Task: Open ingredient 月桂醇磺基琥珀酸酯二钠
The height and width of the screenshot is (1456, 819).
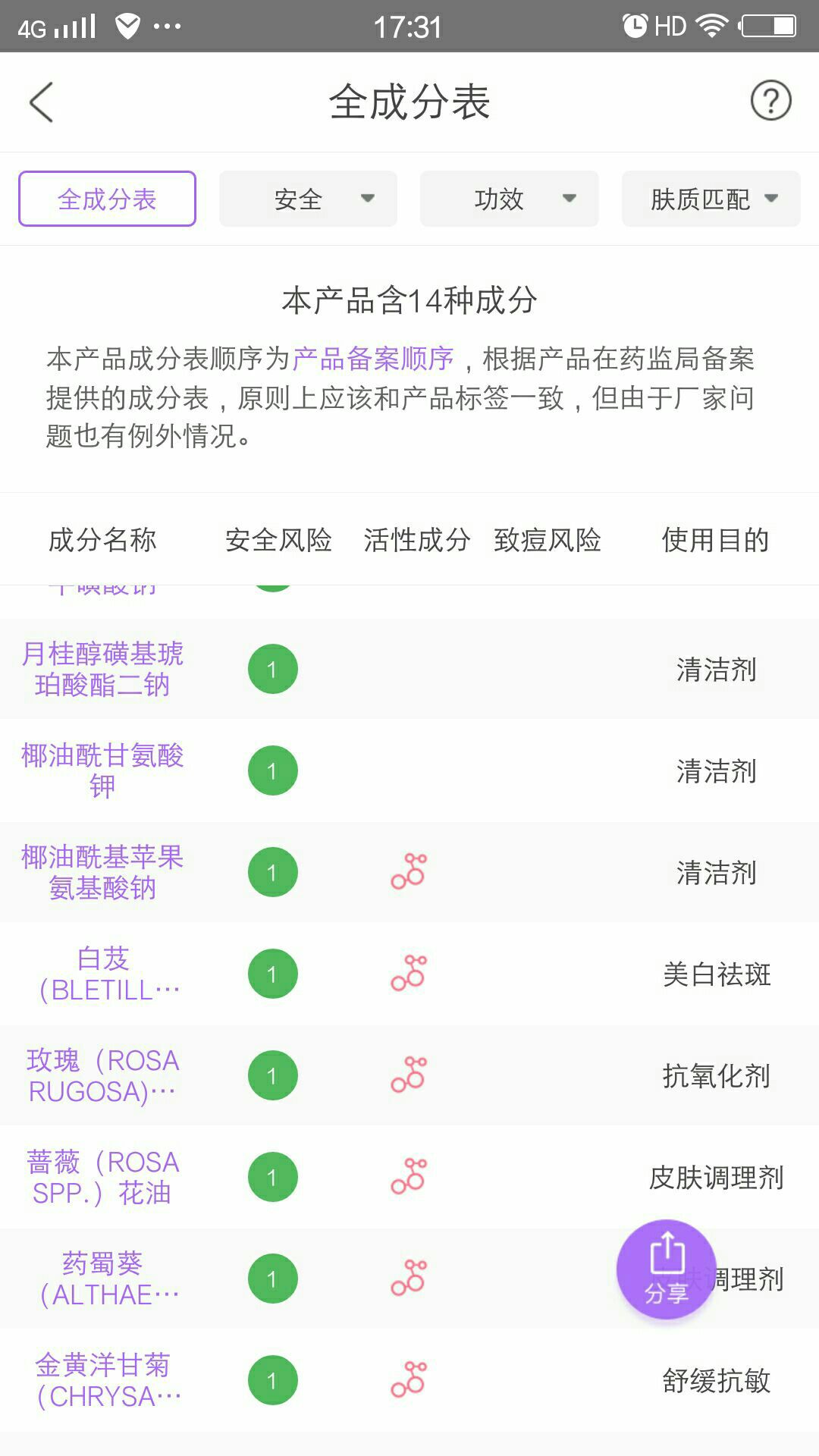Action: click(x=102, y=669)
